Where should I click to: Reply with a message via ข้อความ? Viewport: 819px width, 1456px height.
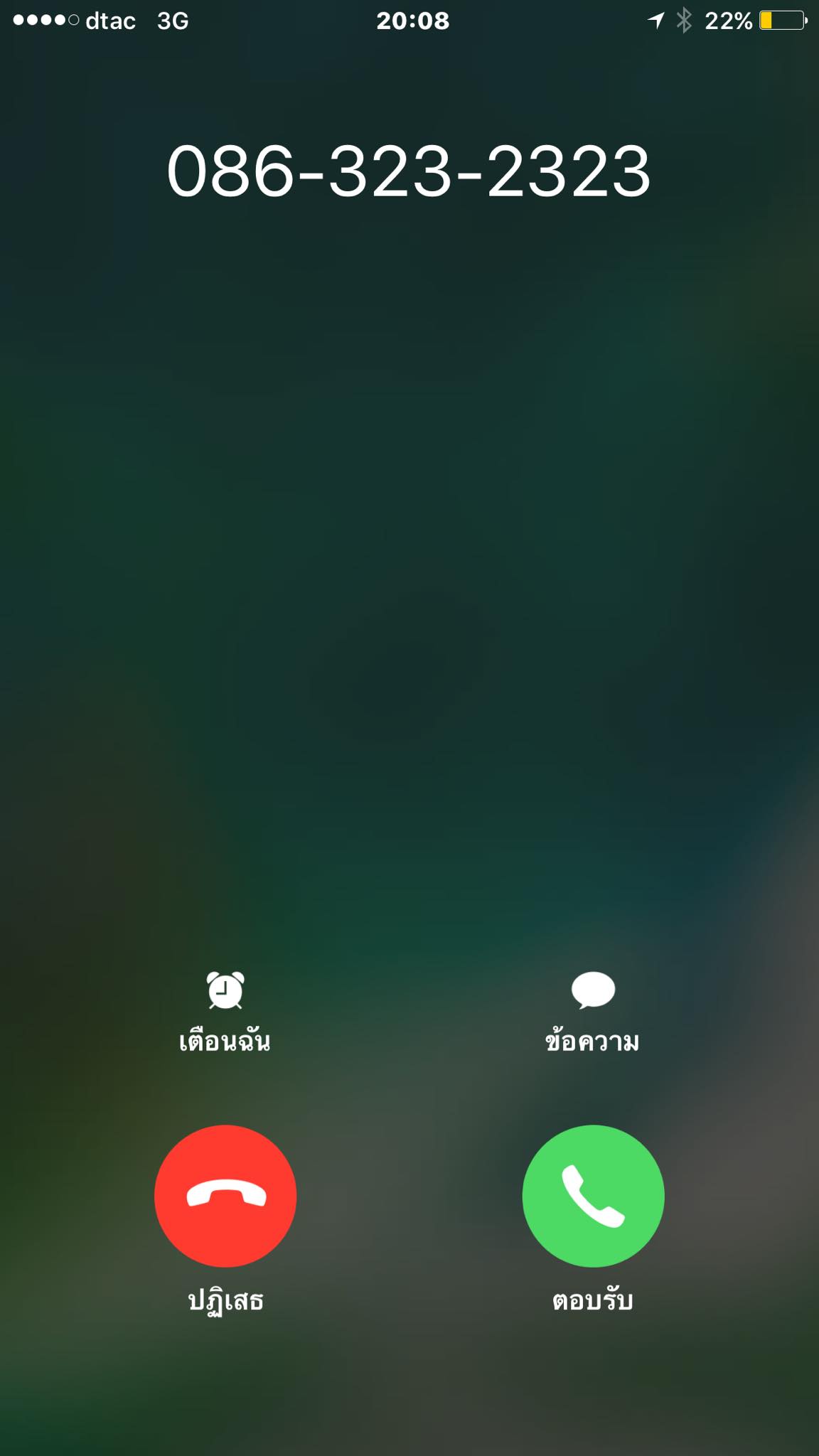593,990
